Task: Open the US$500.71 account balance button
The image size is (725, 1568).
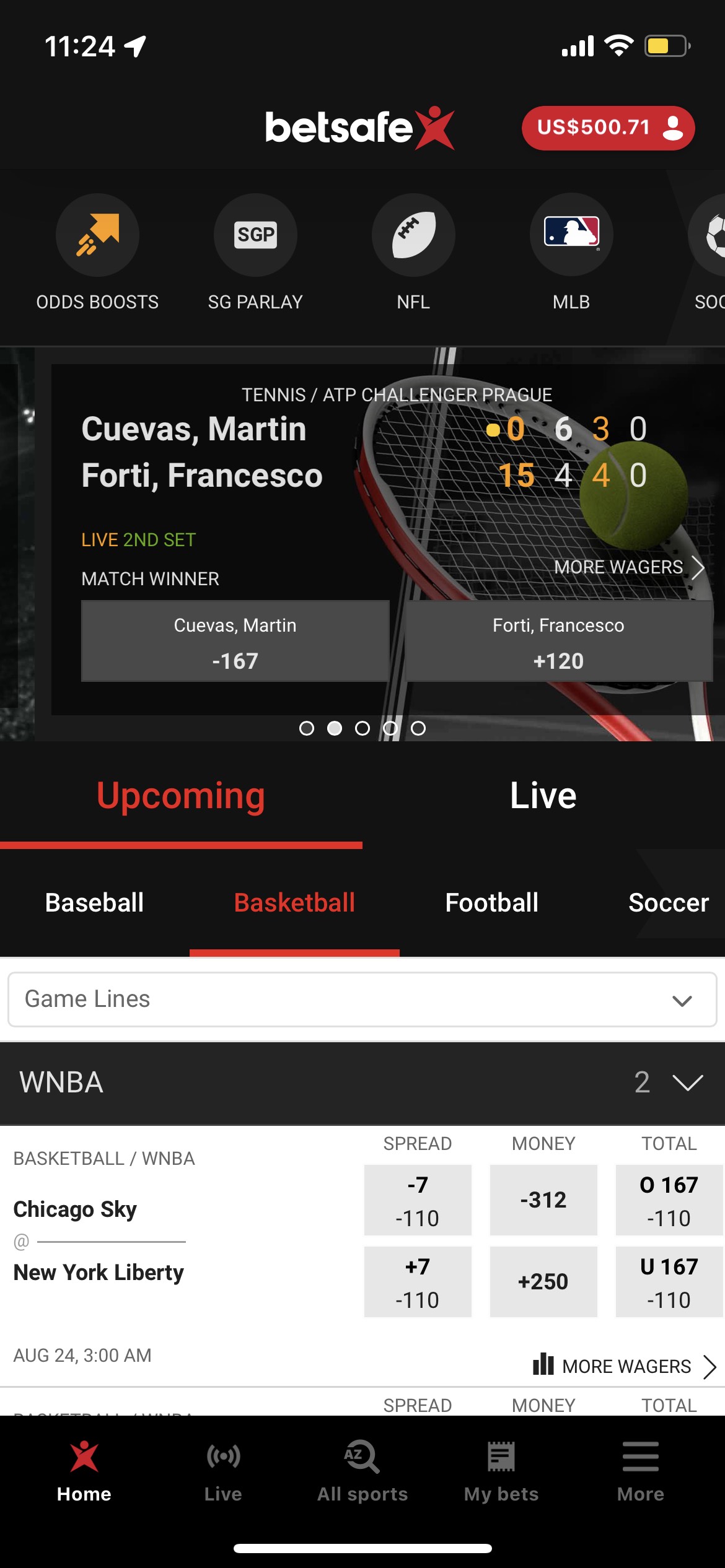Action: (607, 128)
